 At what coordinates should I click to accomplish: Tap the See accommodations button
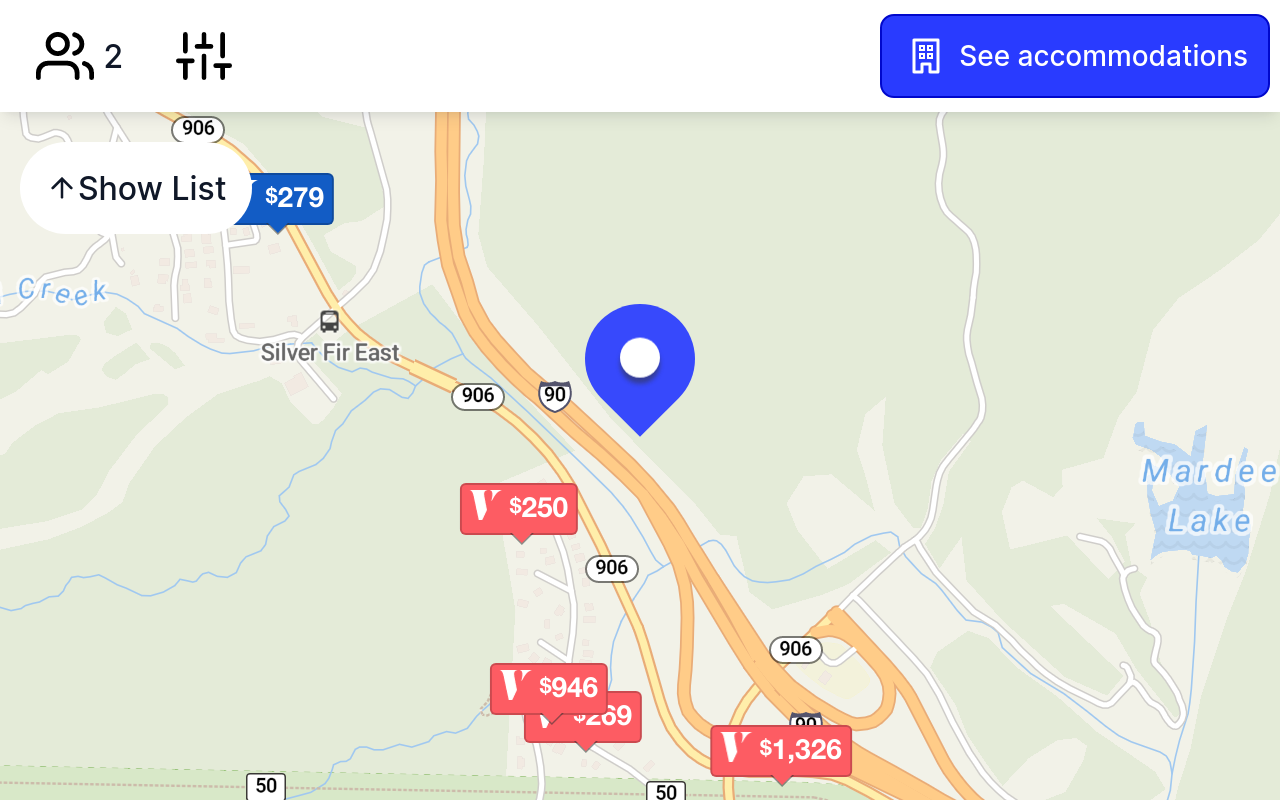(1074, 56)
